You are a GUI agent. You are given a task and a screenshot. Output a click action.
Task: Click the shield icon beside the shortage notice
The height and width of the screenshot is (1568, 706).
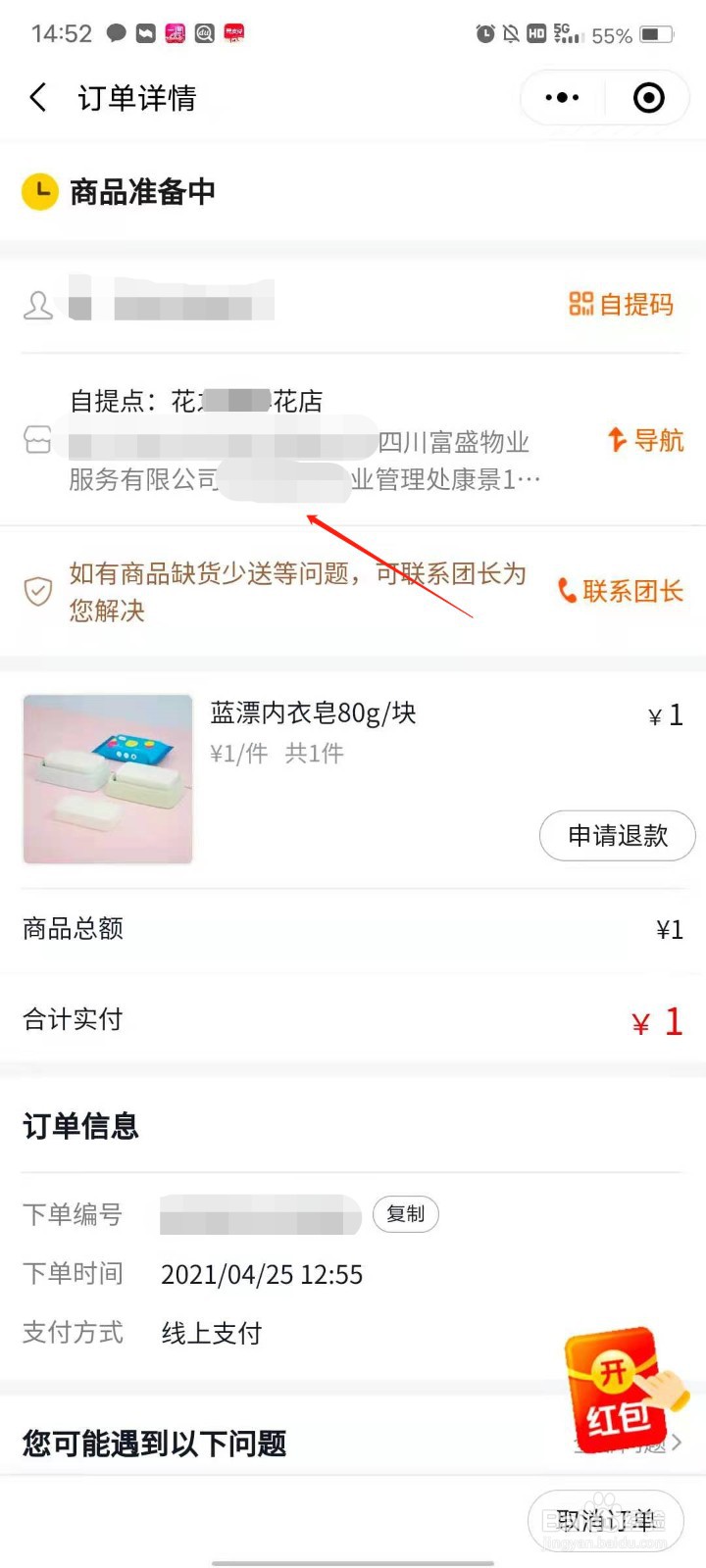pyautogui.click(x=37, y=592)
